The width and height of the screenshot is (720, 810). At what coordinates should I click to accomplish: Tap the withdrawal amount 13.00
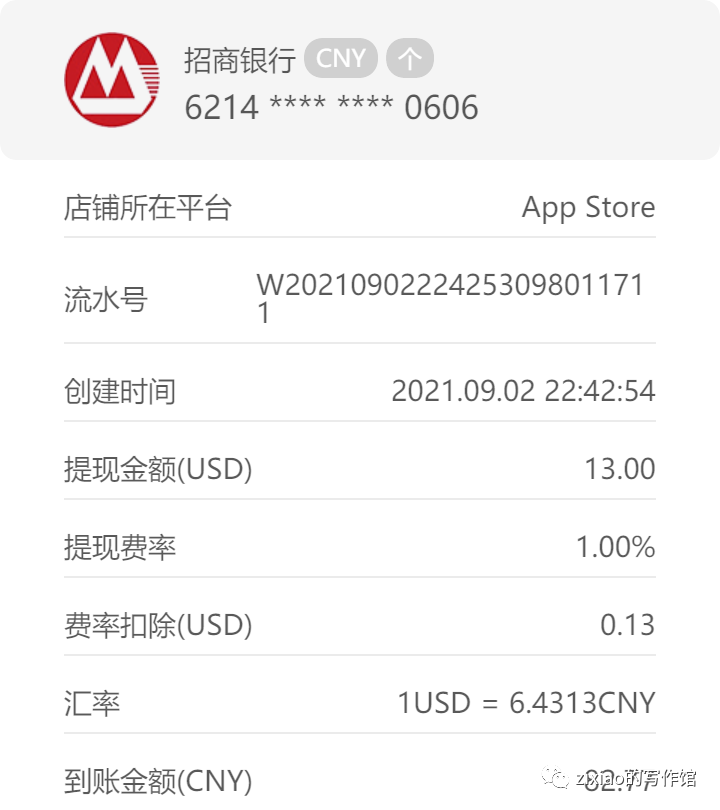[x=628, y=469]
